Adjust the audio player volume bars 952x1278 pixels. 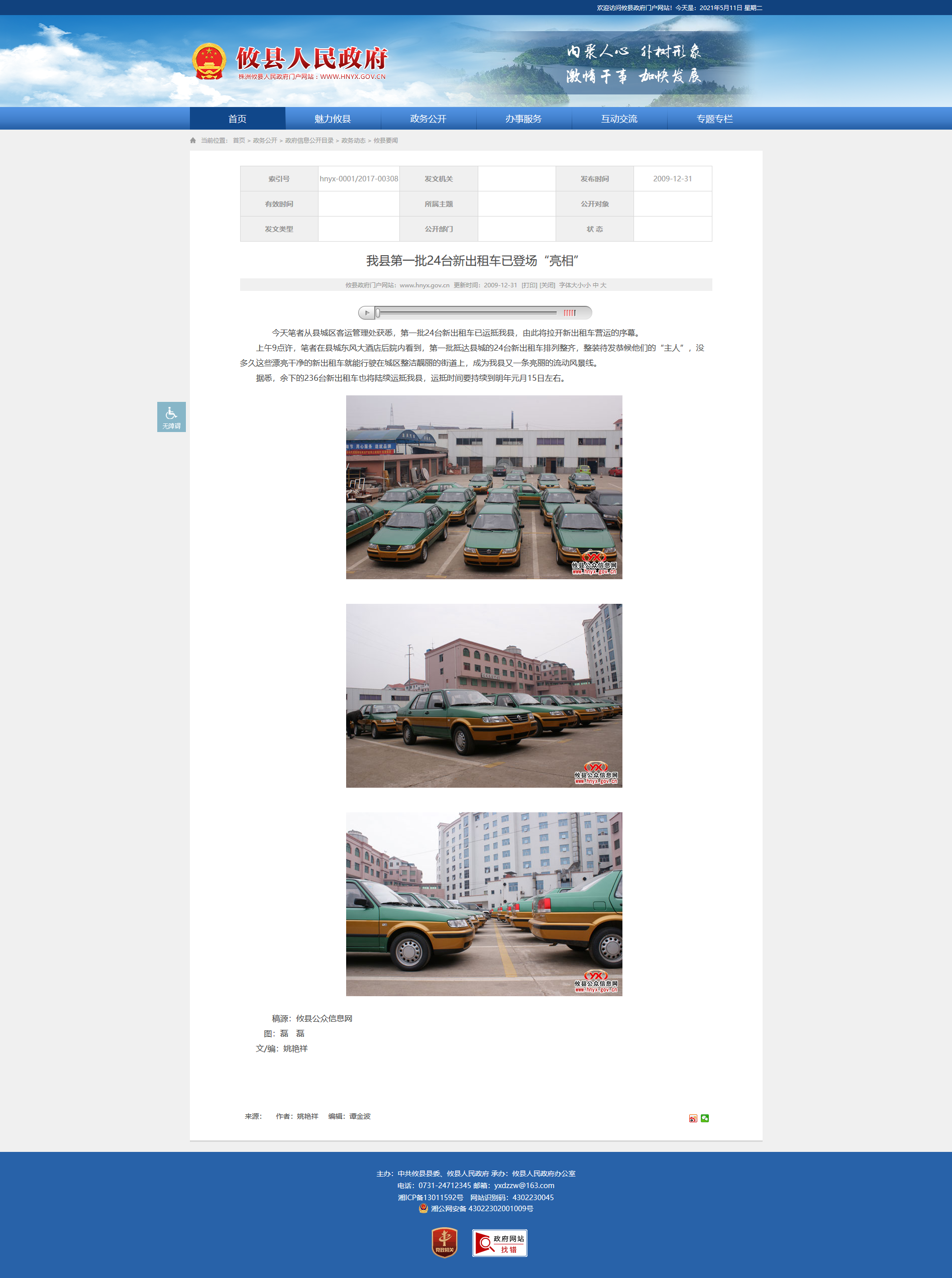click(569, 313)
